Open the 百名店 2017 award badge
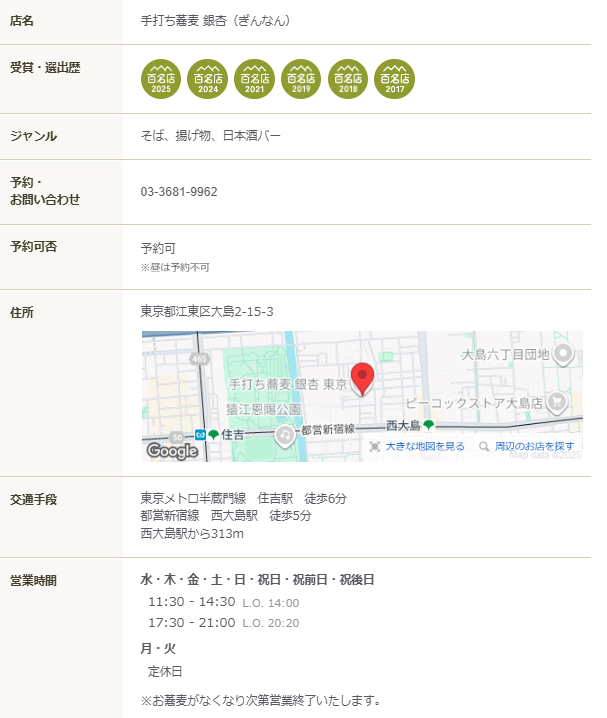The image size is (607, 718). tap(394, 79)
